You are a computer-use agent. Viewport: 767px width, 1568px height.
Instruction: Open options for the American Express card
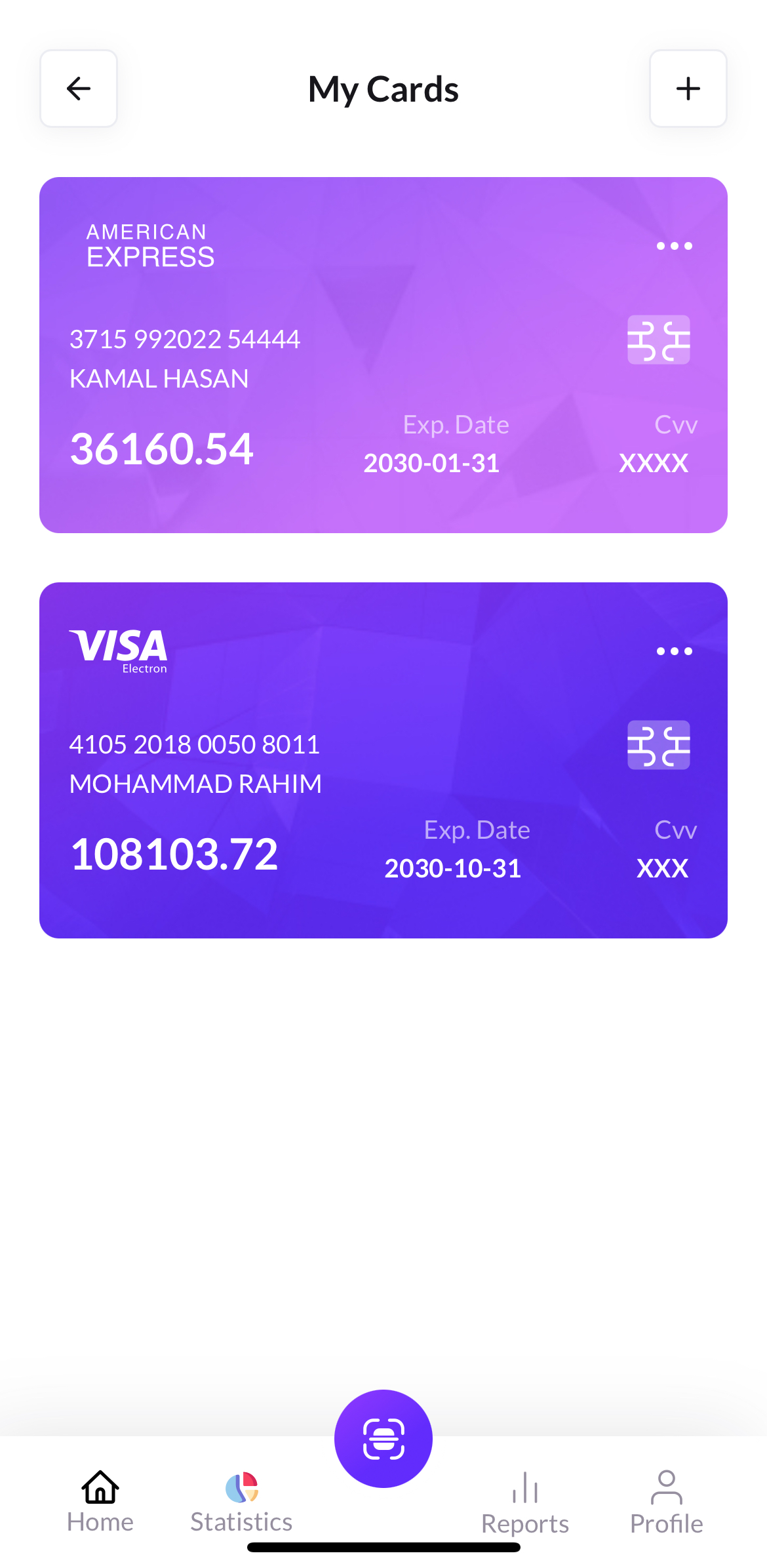click(674, 246)
